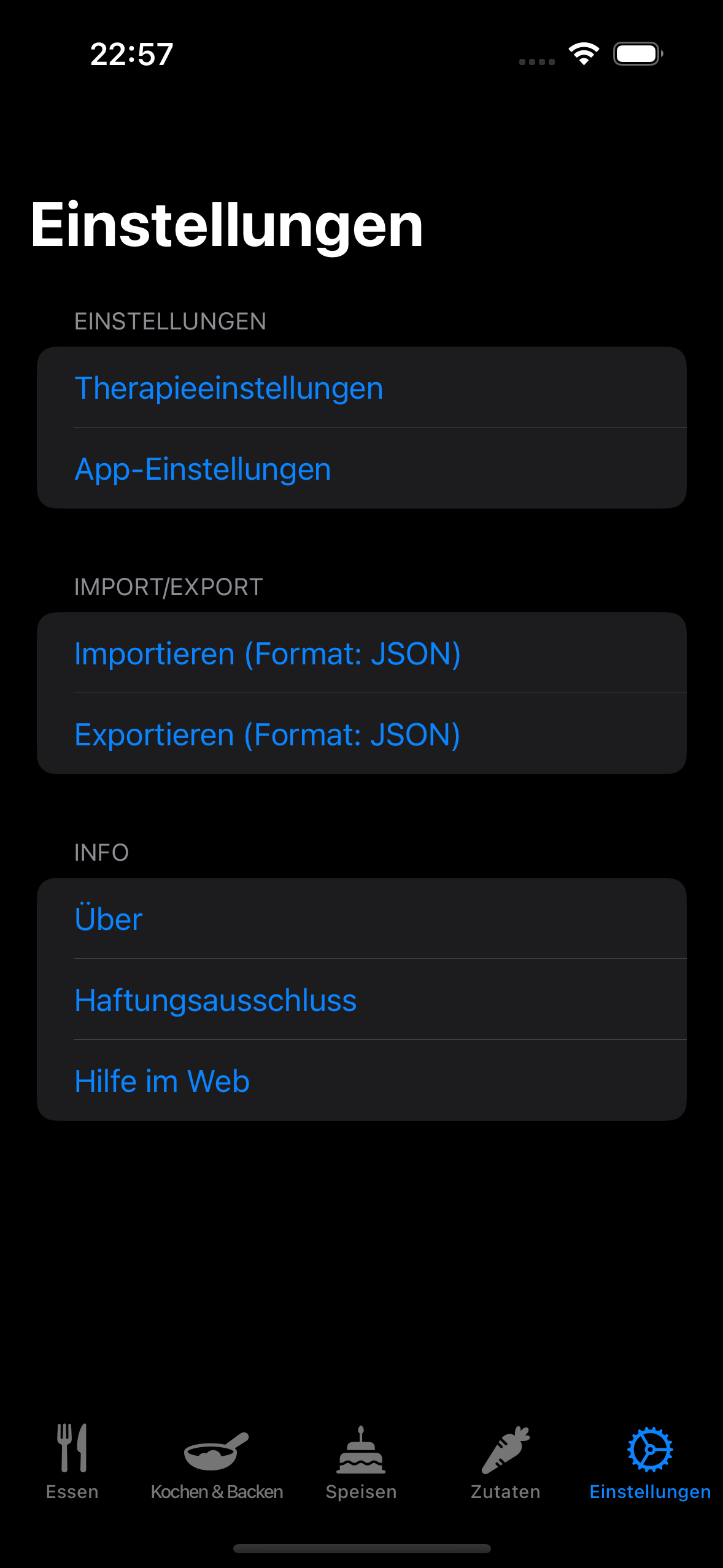The width and height of the screenshot is (723, 1568).
Task: Open App-Einstellungen
Action: [361, 469]
